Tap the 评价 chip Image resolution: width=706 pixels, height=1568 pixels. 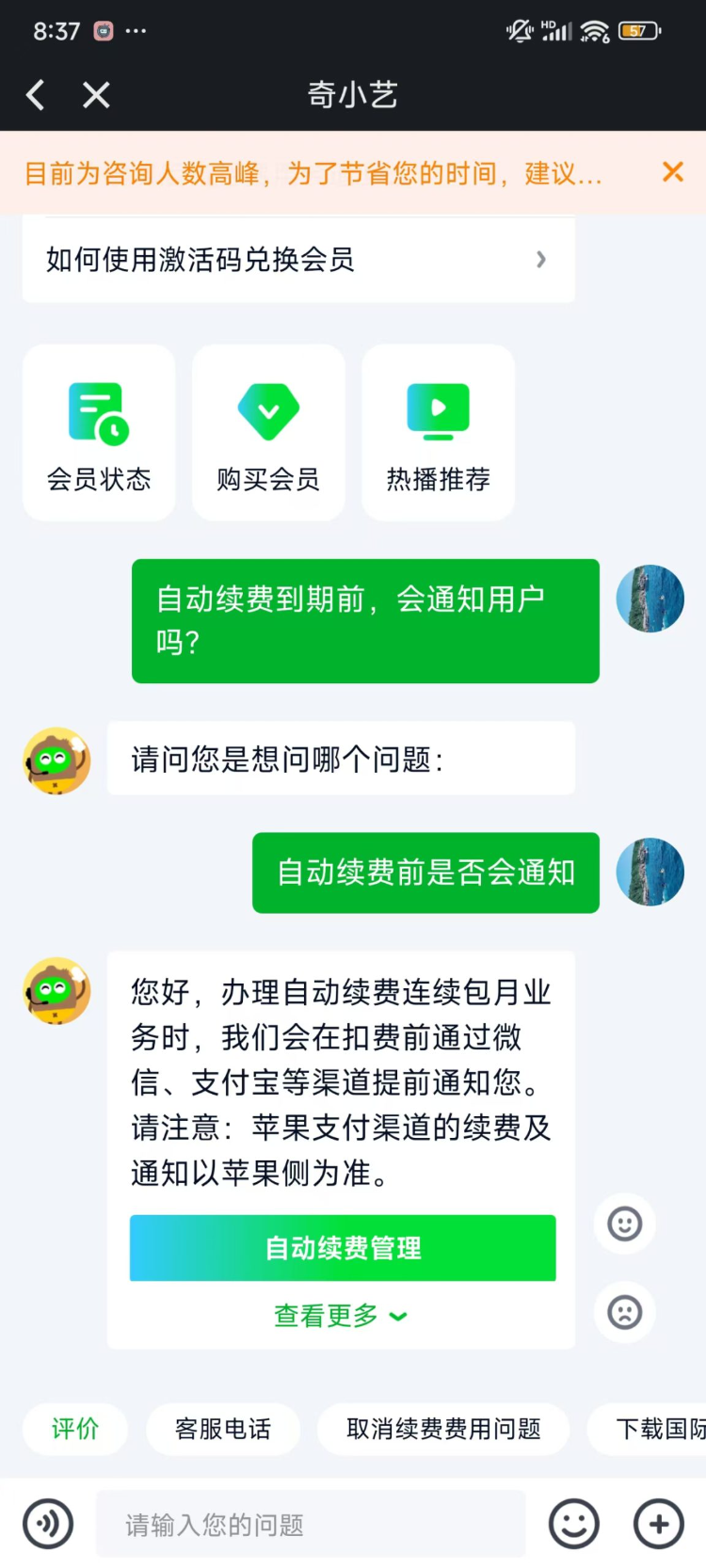tap(74, 1429)
